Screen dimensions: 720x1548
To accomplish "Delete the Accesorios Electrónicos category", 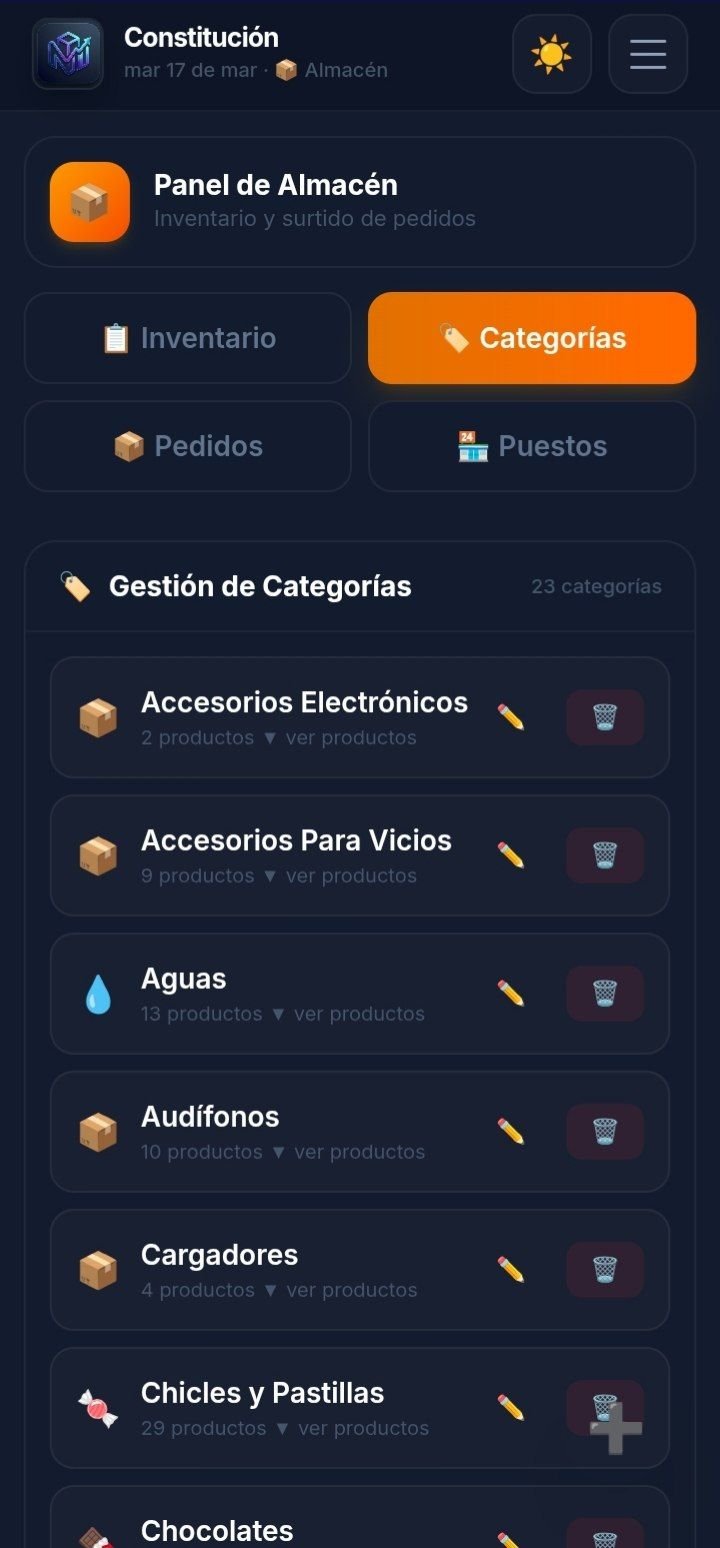I will [x=605, y=717].
